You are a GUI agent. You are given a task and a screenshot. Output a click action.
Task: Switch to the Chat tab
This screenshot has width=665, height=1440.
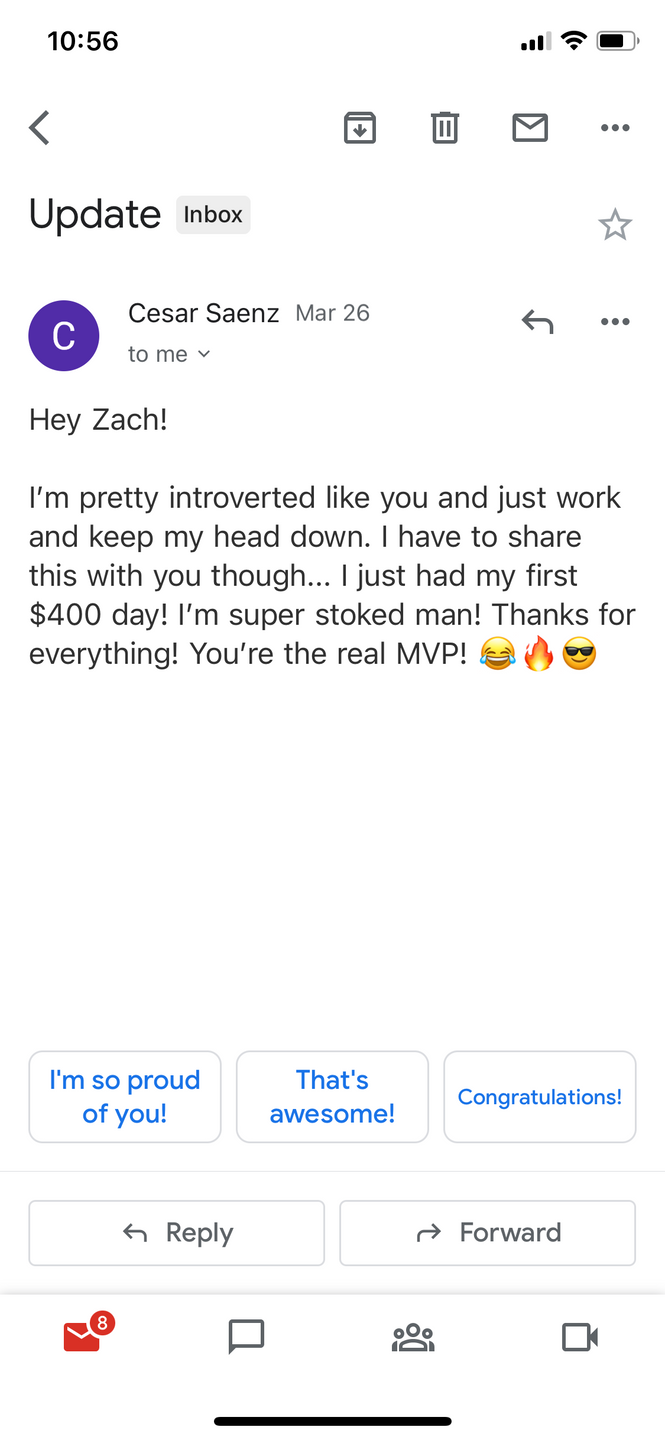(x=246, y=1337)
